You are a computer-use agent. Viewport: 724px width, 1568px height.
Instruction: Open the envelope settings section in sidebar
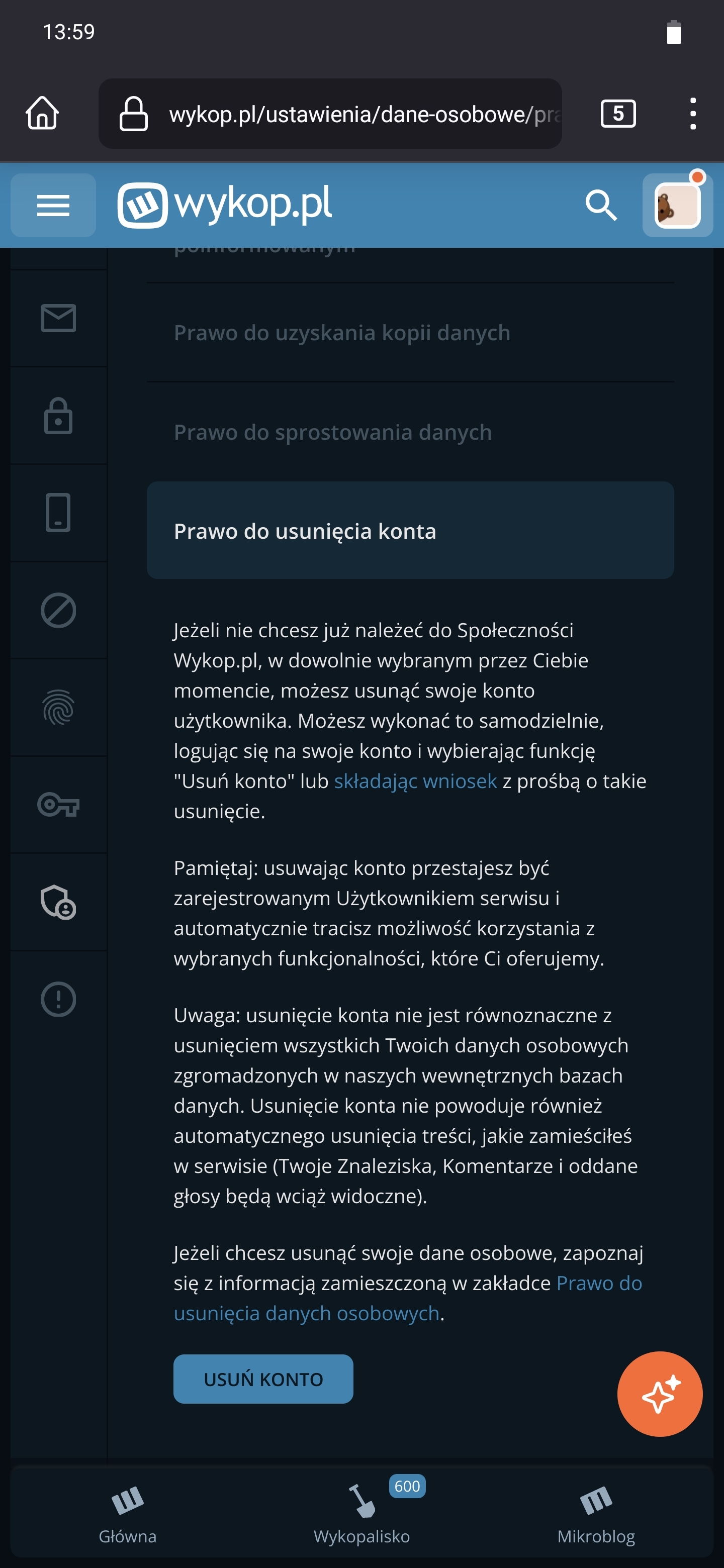click(58, 318)
